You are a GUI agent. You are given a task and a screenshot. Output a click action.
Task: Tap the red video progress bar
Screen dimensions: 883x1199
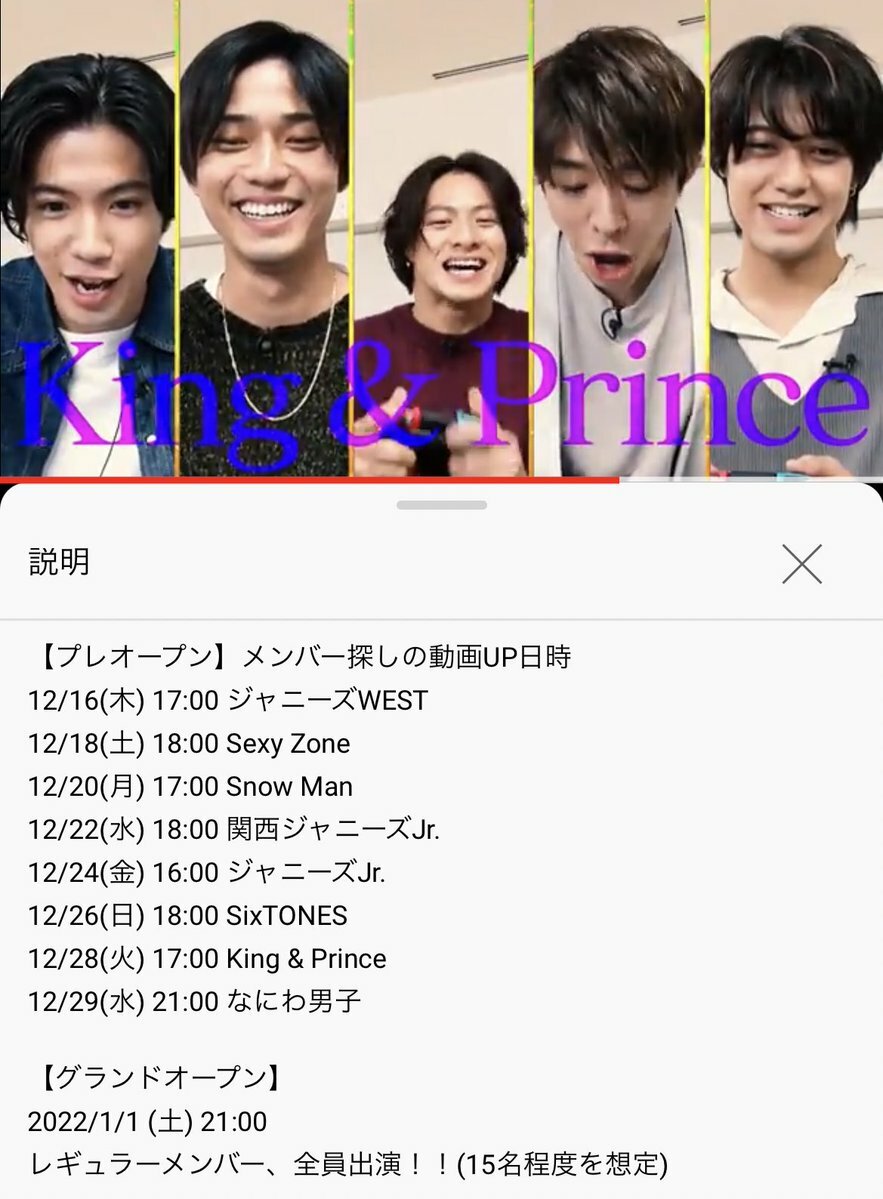(310, 480)
